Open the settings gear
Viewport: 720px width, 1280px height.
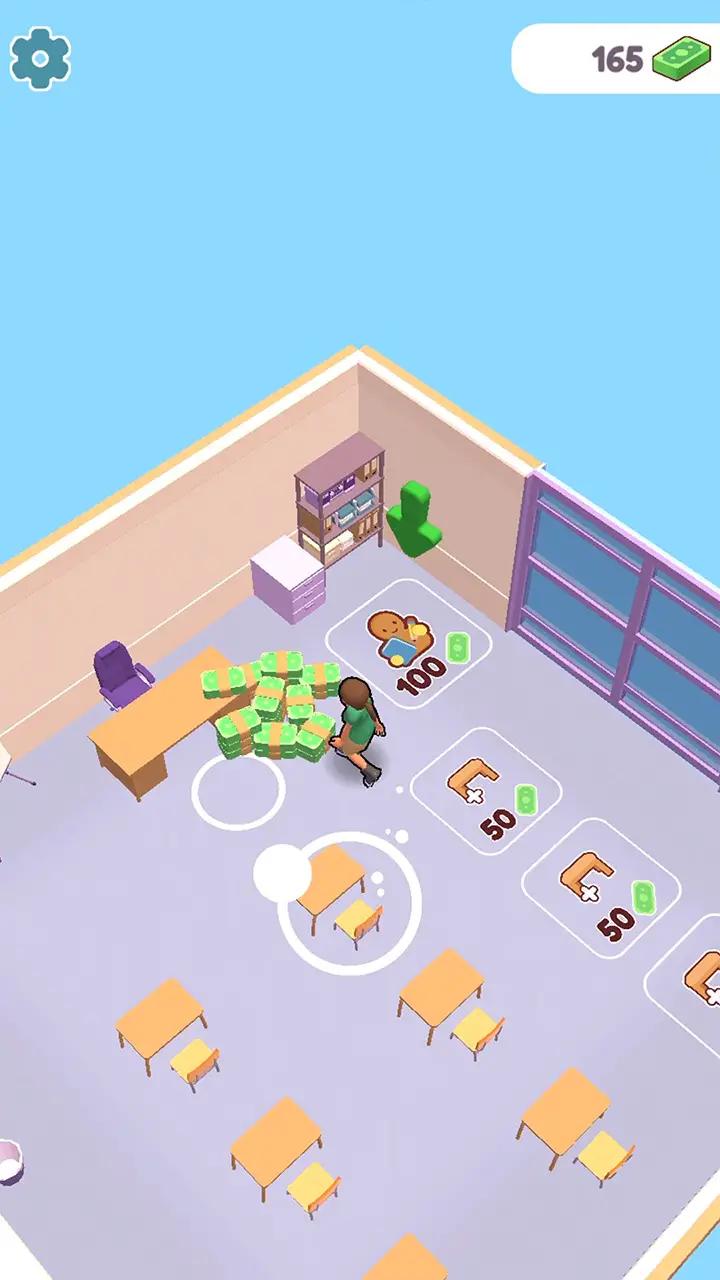tap(40, 58)
